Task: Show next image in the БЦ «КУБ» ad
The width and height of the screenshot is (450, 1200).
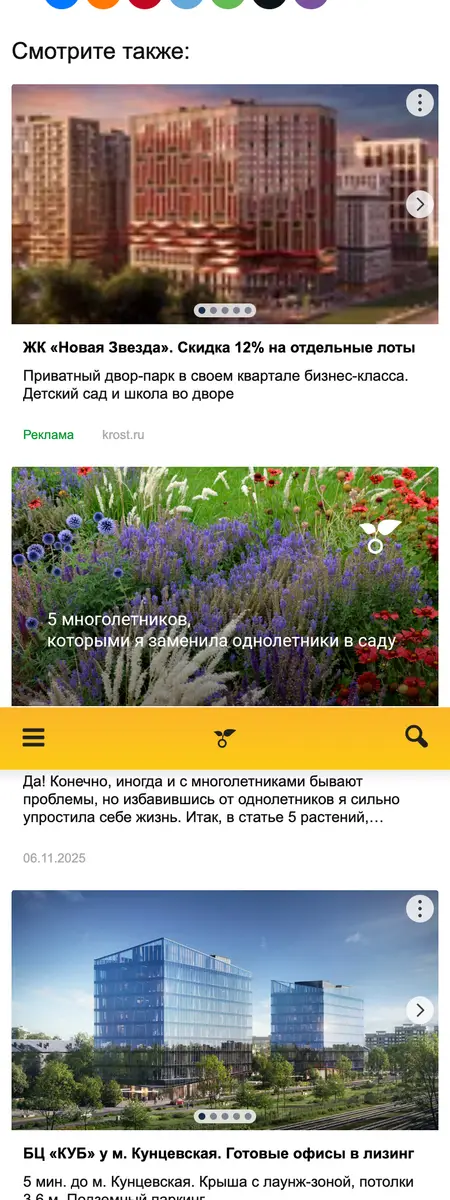Action: coord(420,1010)
